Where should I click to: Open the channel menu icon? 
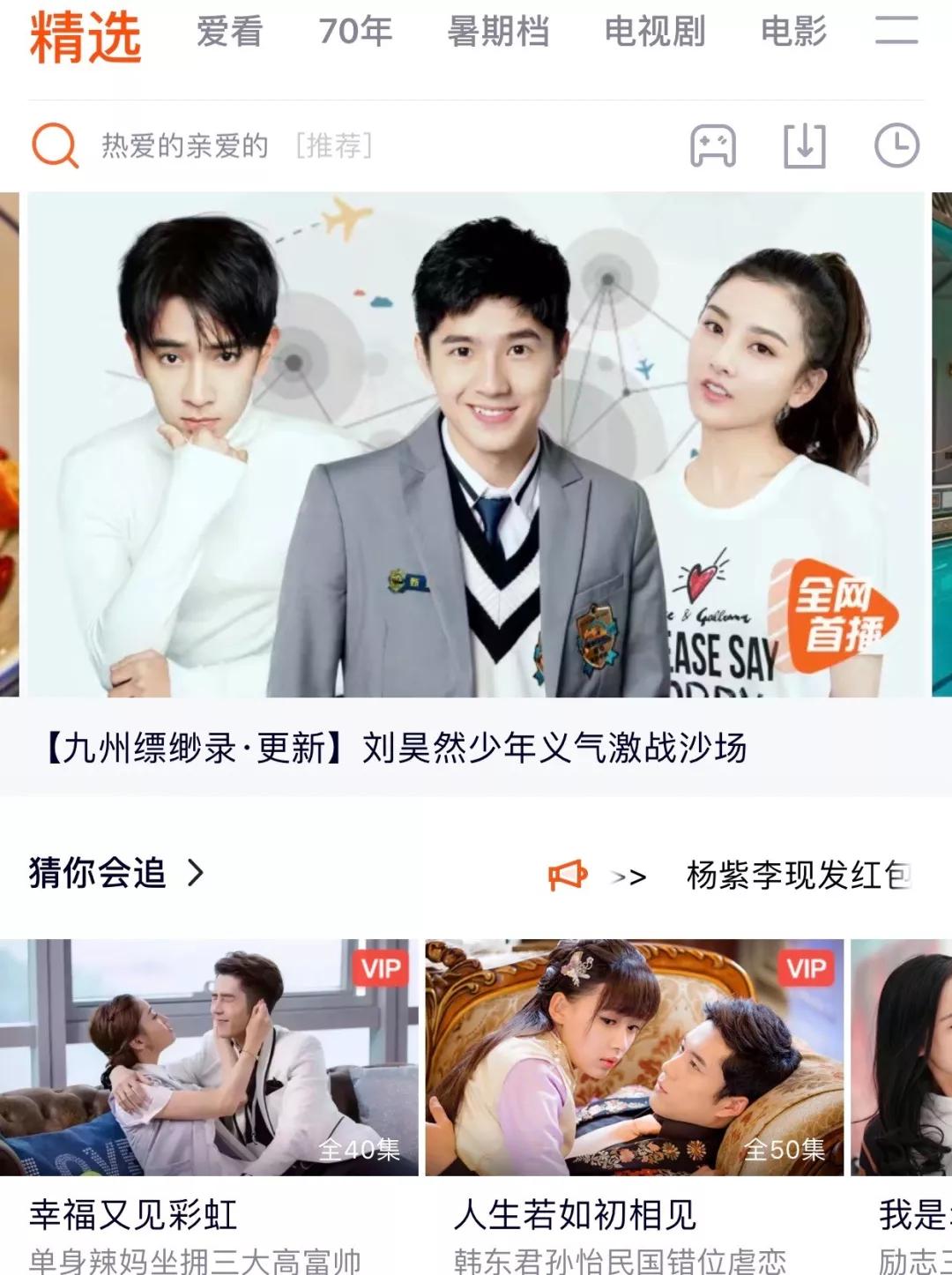point(896,31)
